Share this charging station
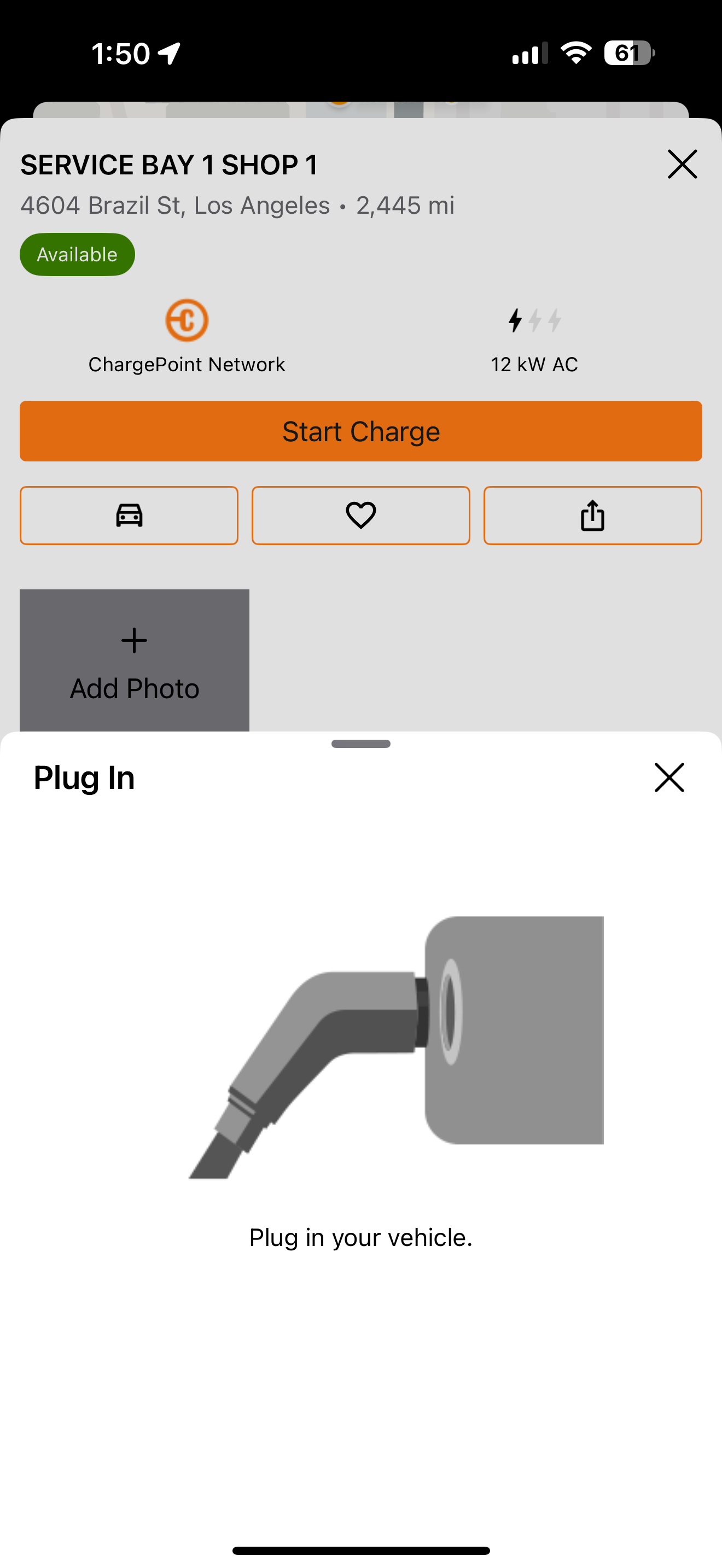The image size is (722, 1568). [592, 516]
